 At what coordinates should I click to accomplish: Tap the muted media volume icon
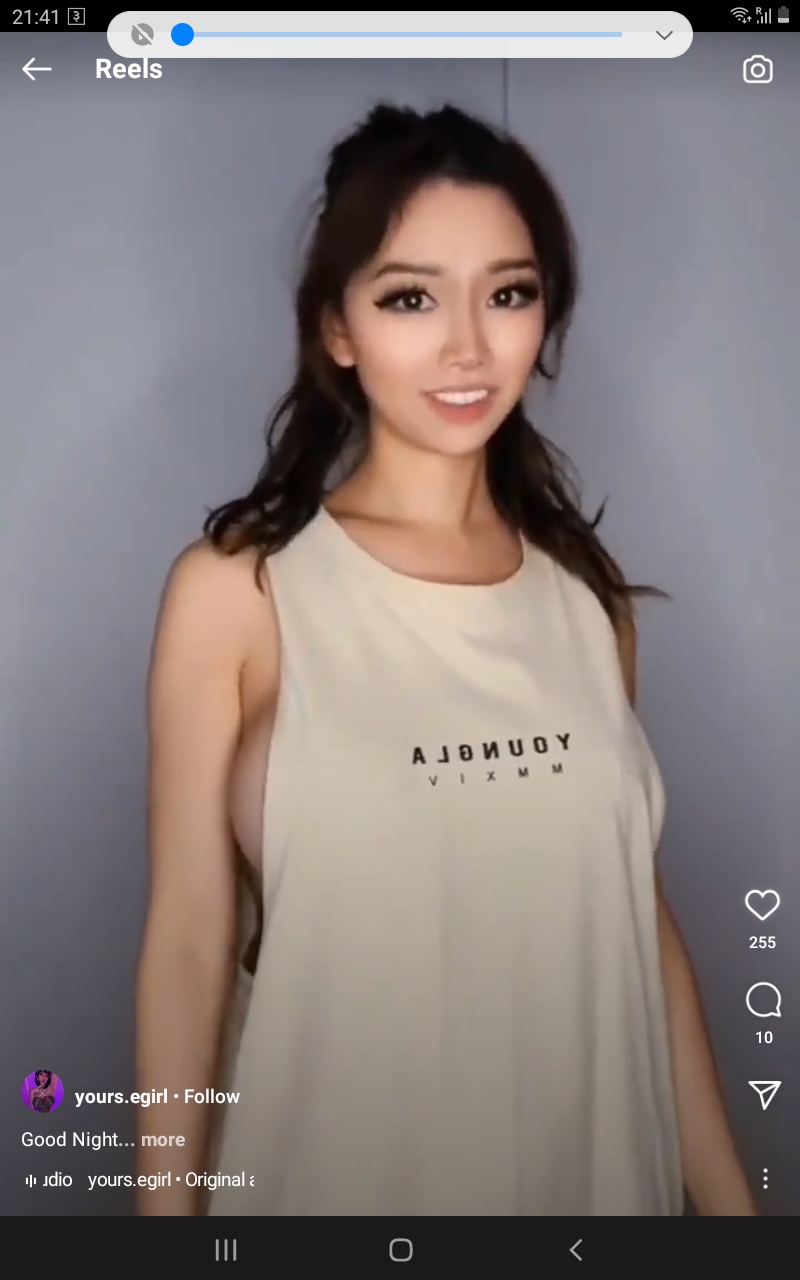[x=143, y=35]
